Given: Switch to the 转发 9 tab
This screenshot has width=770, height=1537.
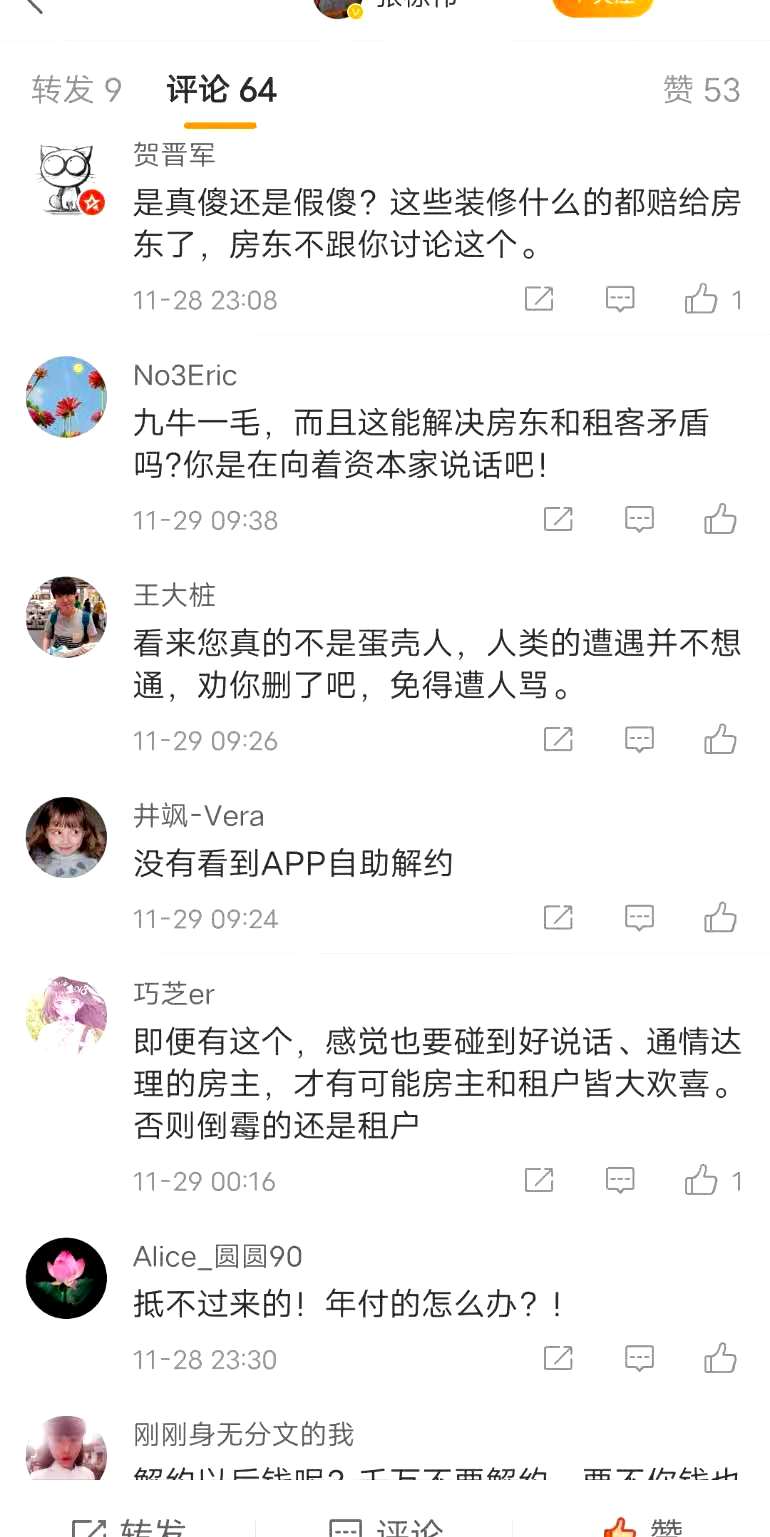Looking at the screenshot, I should (x=76, y=90).
